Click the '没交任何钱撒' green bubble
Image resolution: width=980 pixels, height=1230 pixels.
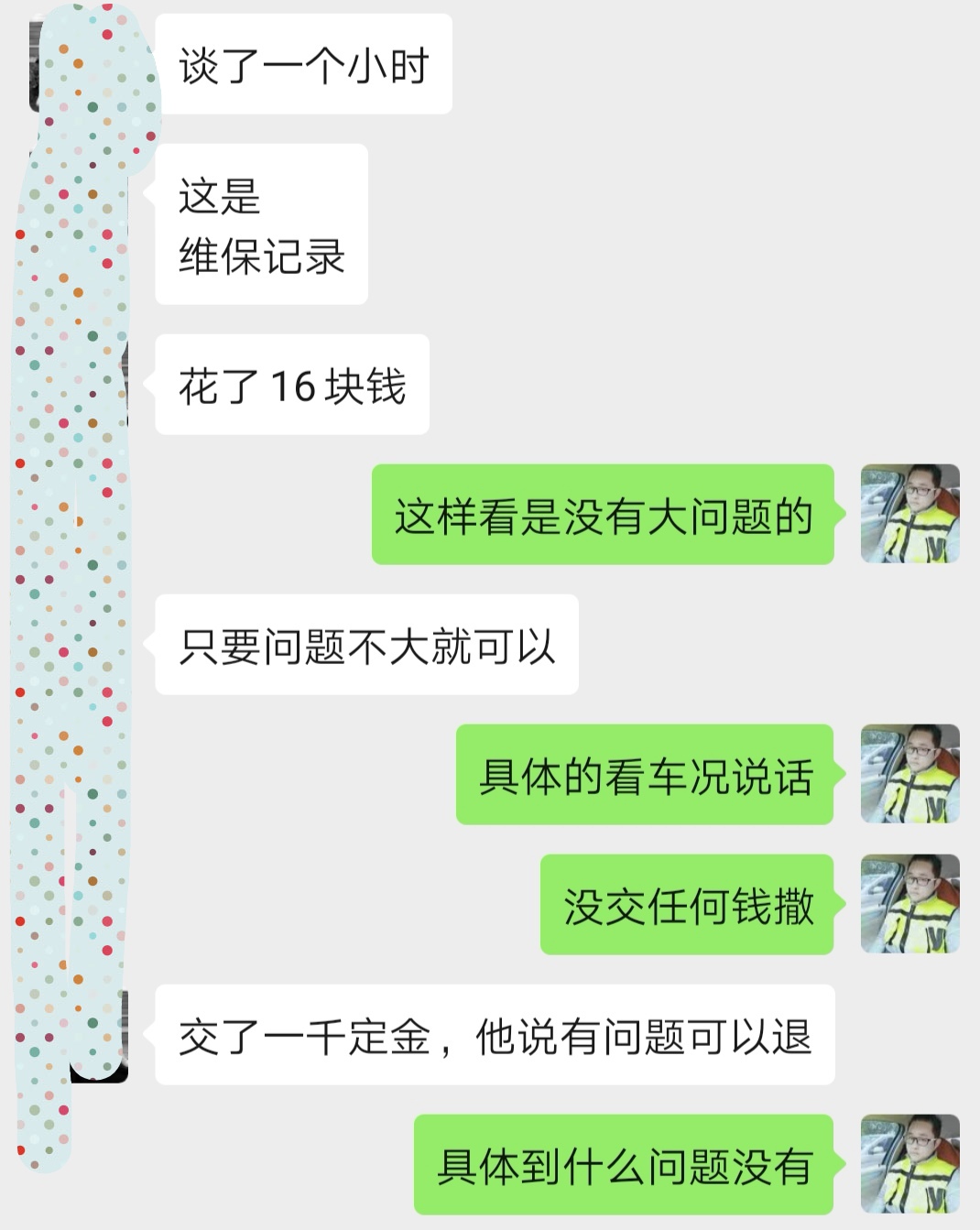coord(686,907)
